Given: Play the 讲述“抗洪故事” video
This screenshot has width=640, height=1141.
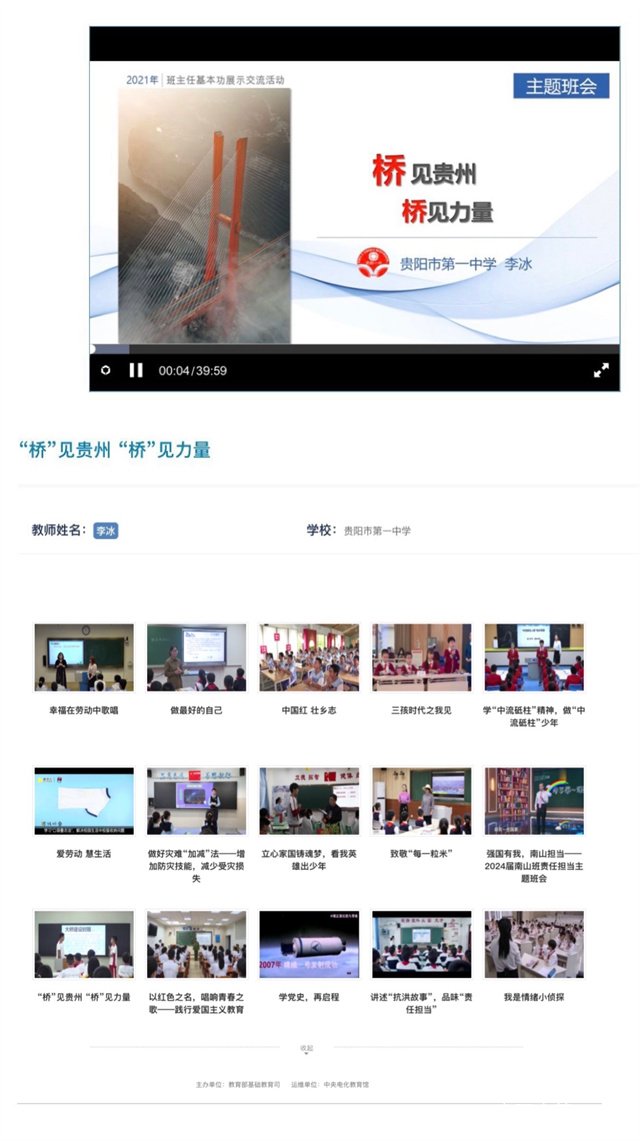Looking at the screenshot, I should 421,944.
